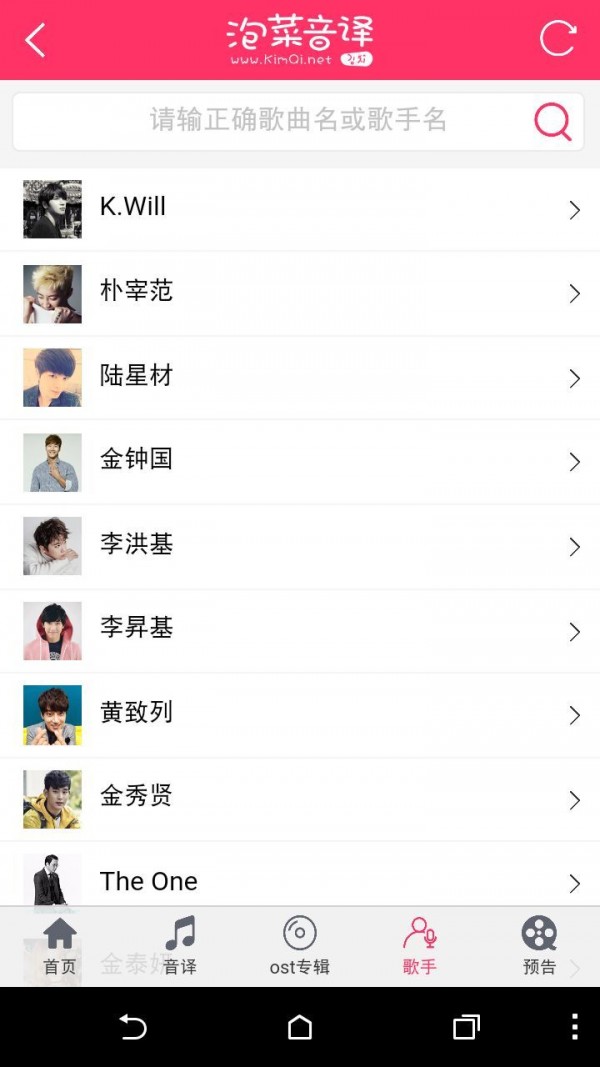This screenshot has height=1067, width=600.
Task: Open singer 陆星材
Action: (300, 377)
